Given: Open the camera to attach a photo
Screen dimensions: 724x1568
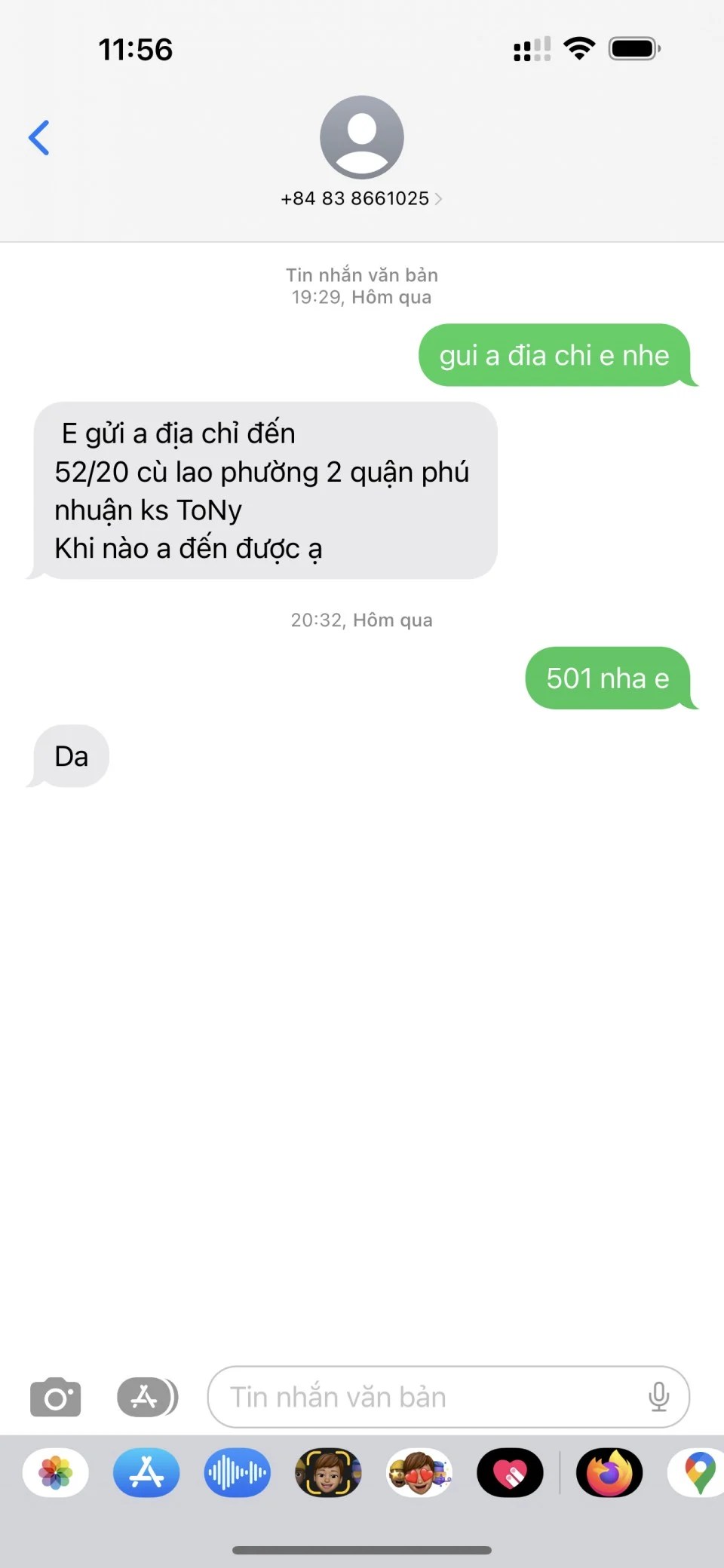Looking at the screenshot, I should [x=55, y=1397].
